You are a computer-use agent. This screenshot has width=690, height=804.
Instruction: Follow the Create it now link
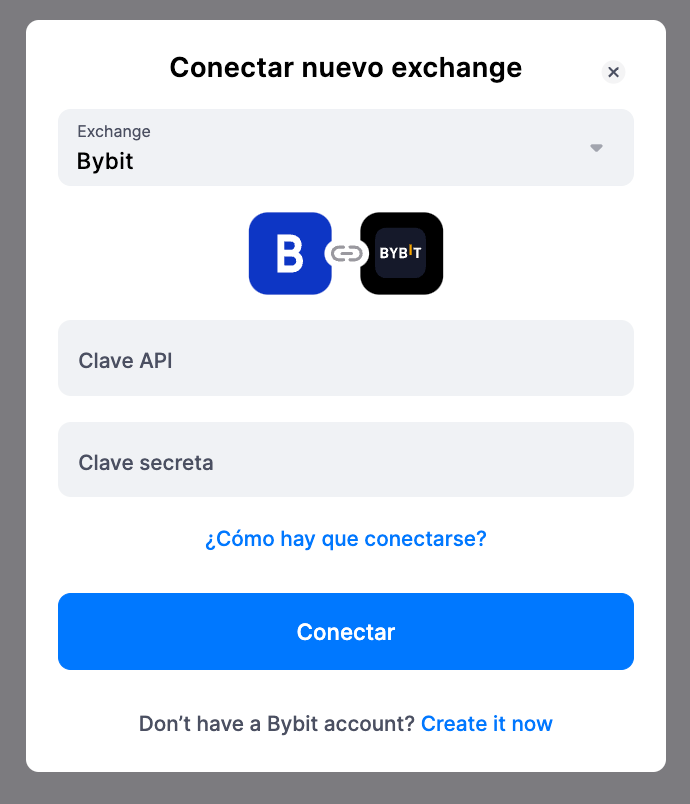pos(487,723)
